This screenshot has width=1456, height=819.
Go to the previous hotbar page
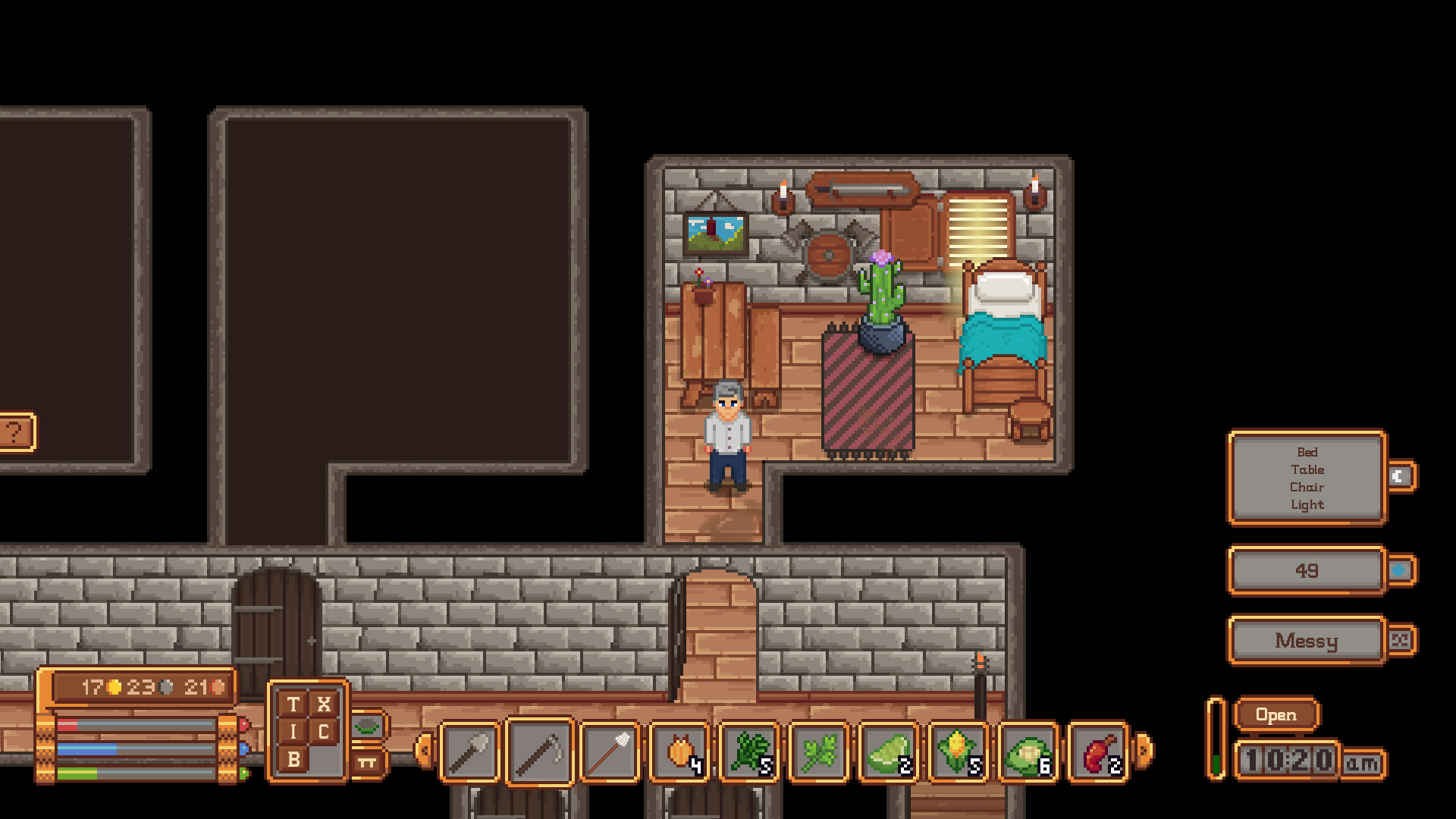point(425,749)
